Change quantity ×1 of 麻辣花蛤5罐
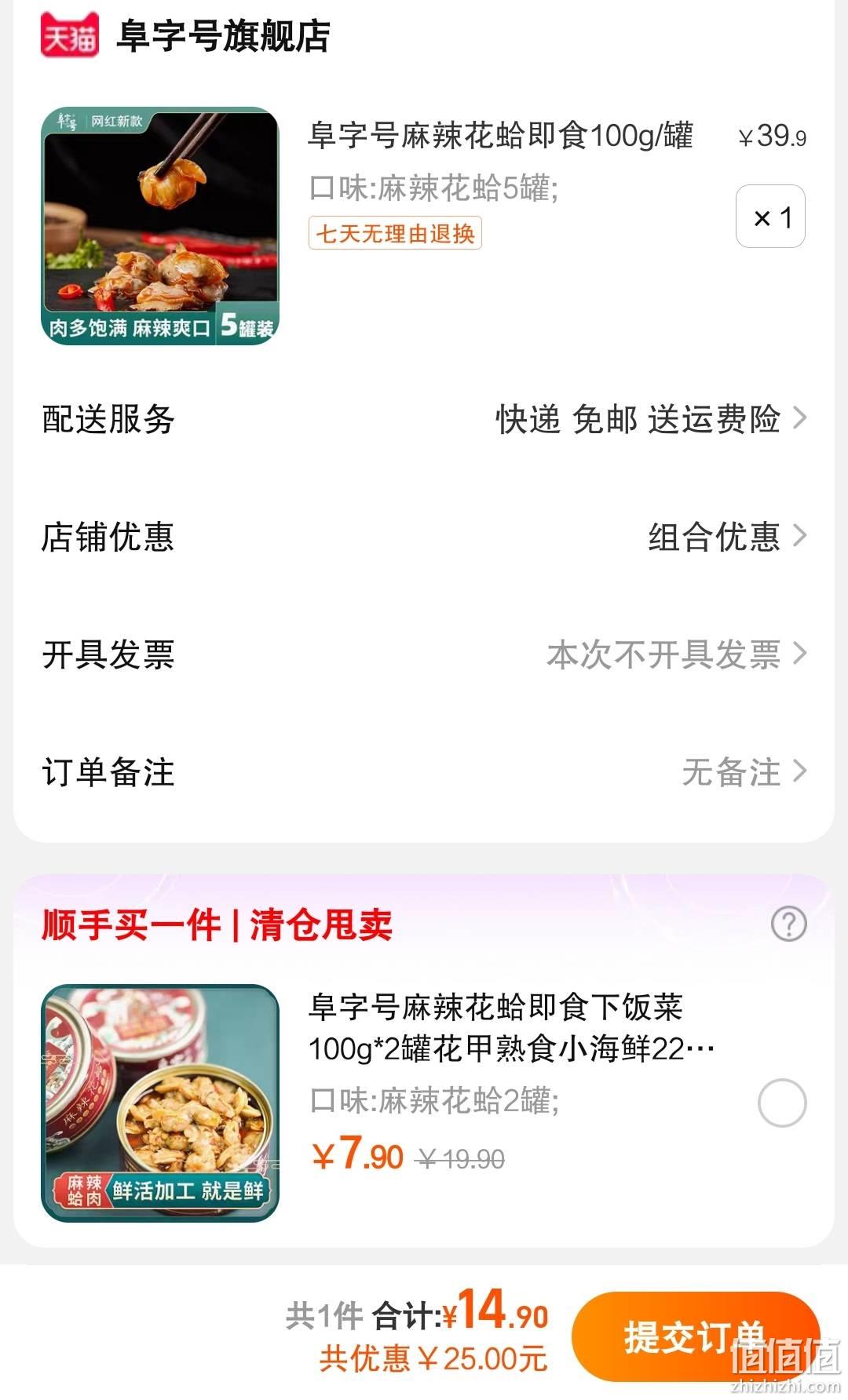848x1400 pixels. [770, 217]
